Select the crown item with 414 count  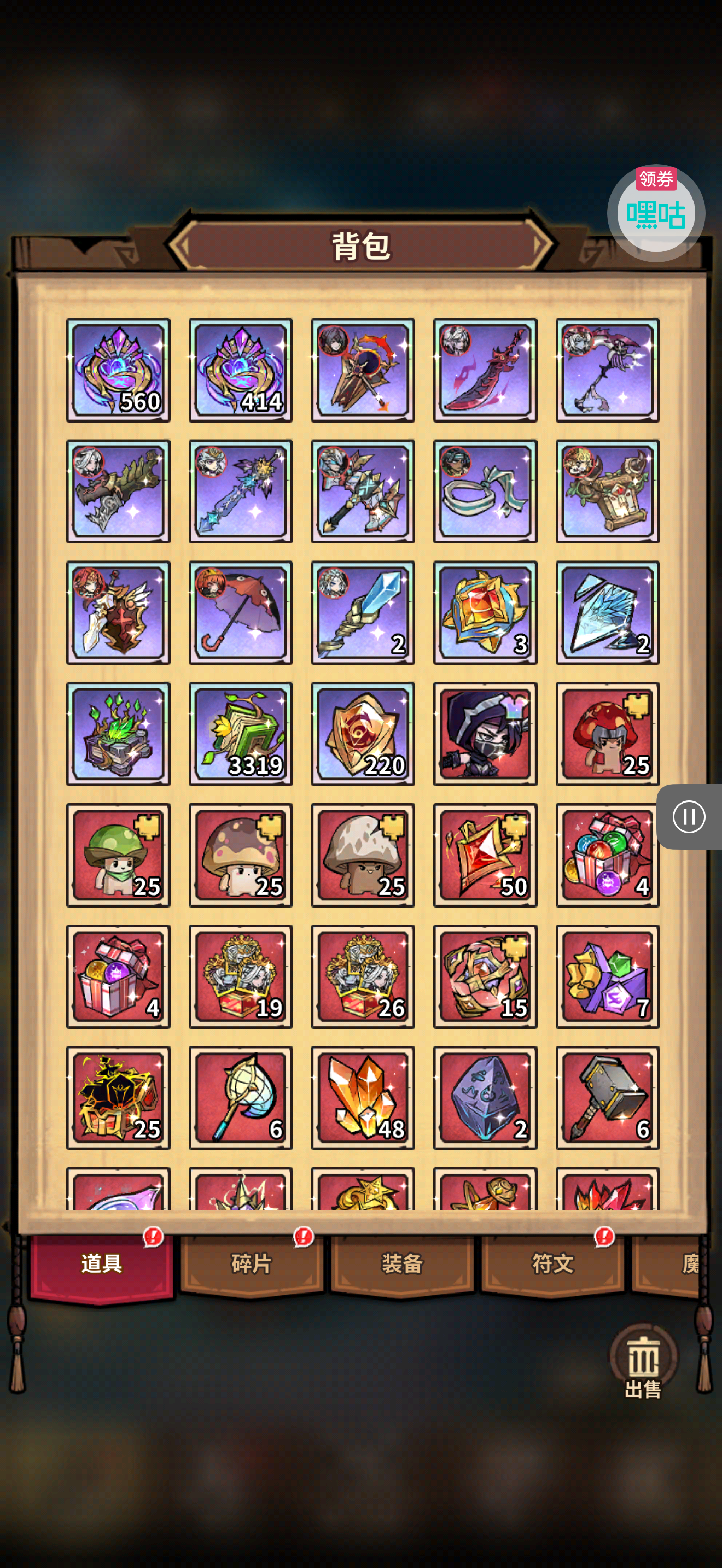241,370
